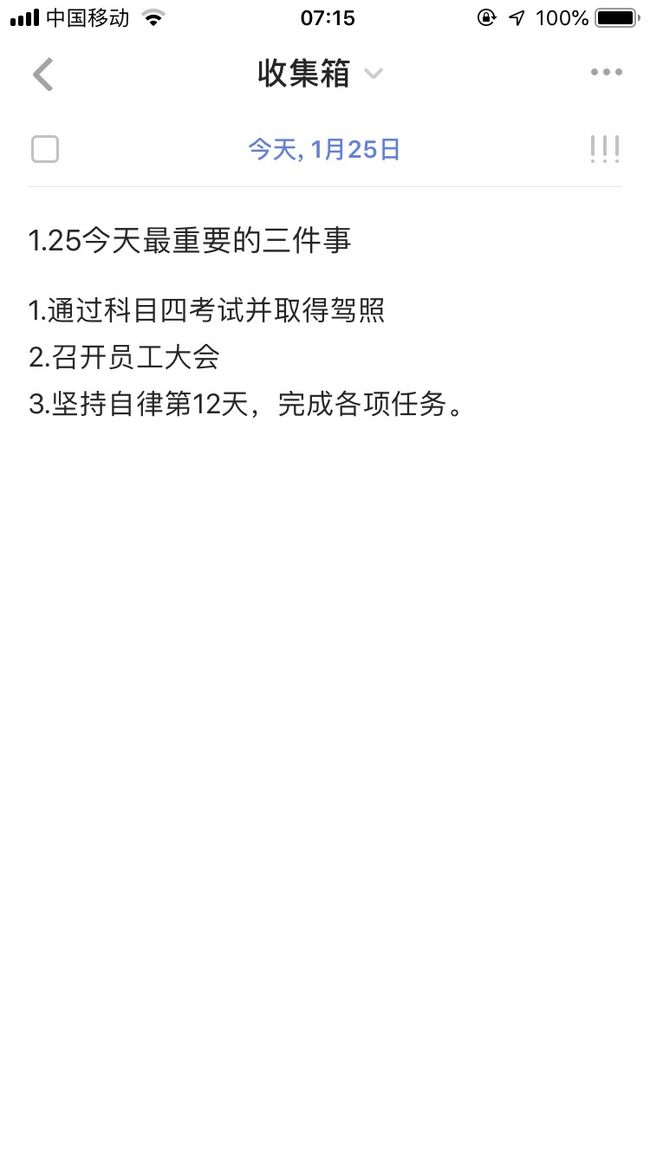Screen dimensions: 650x1156
Task: Go back using the top-left arrow
Action: (43, 74)
